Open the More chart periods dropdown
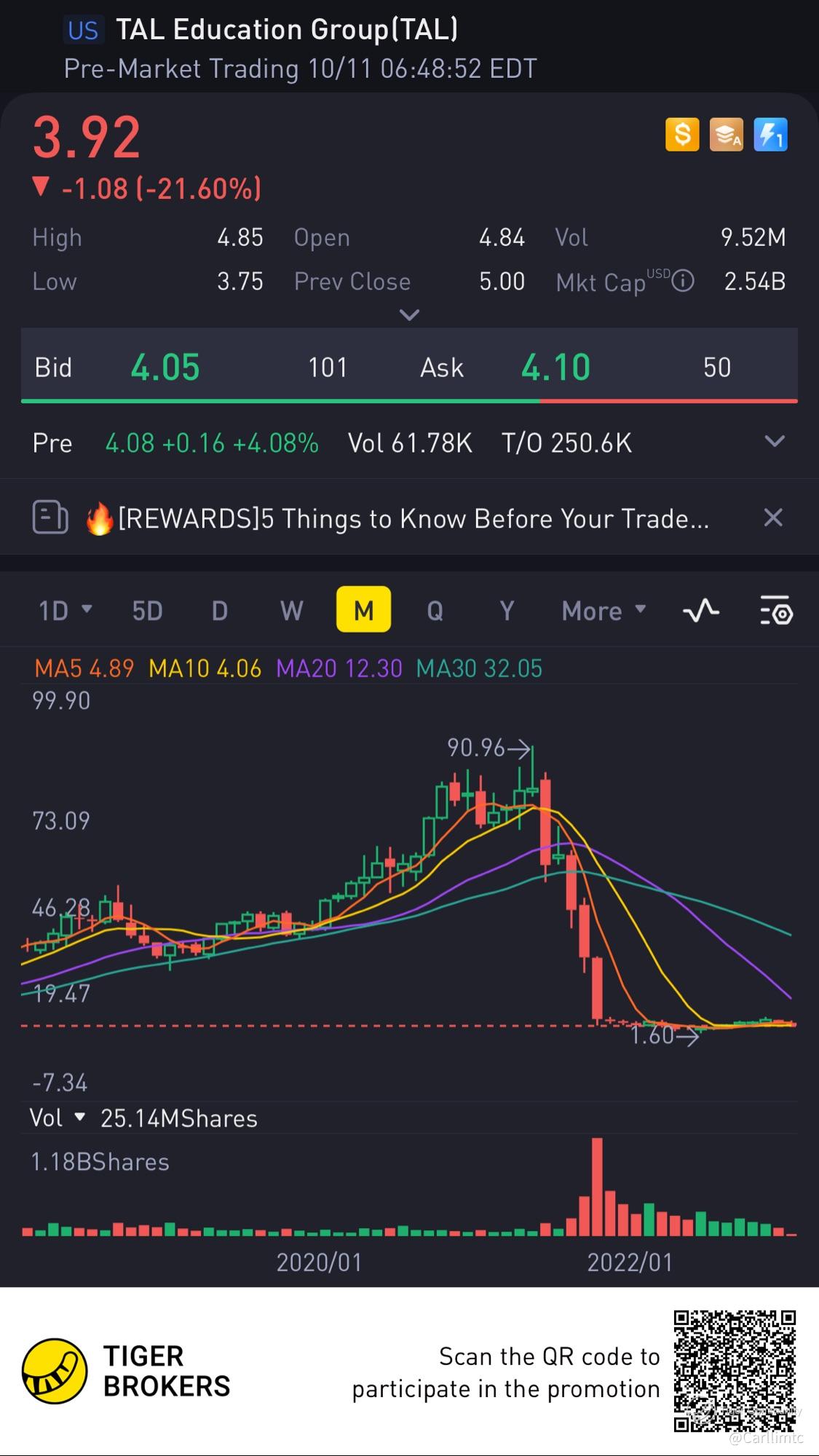The width and height of the screenshot is (819, 1456). (x=604, y=610)
